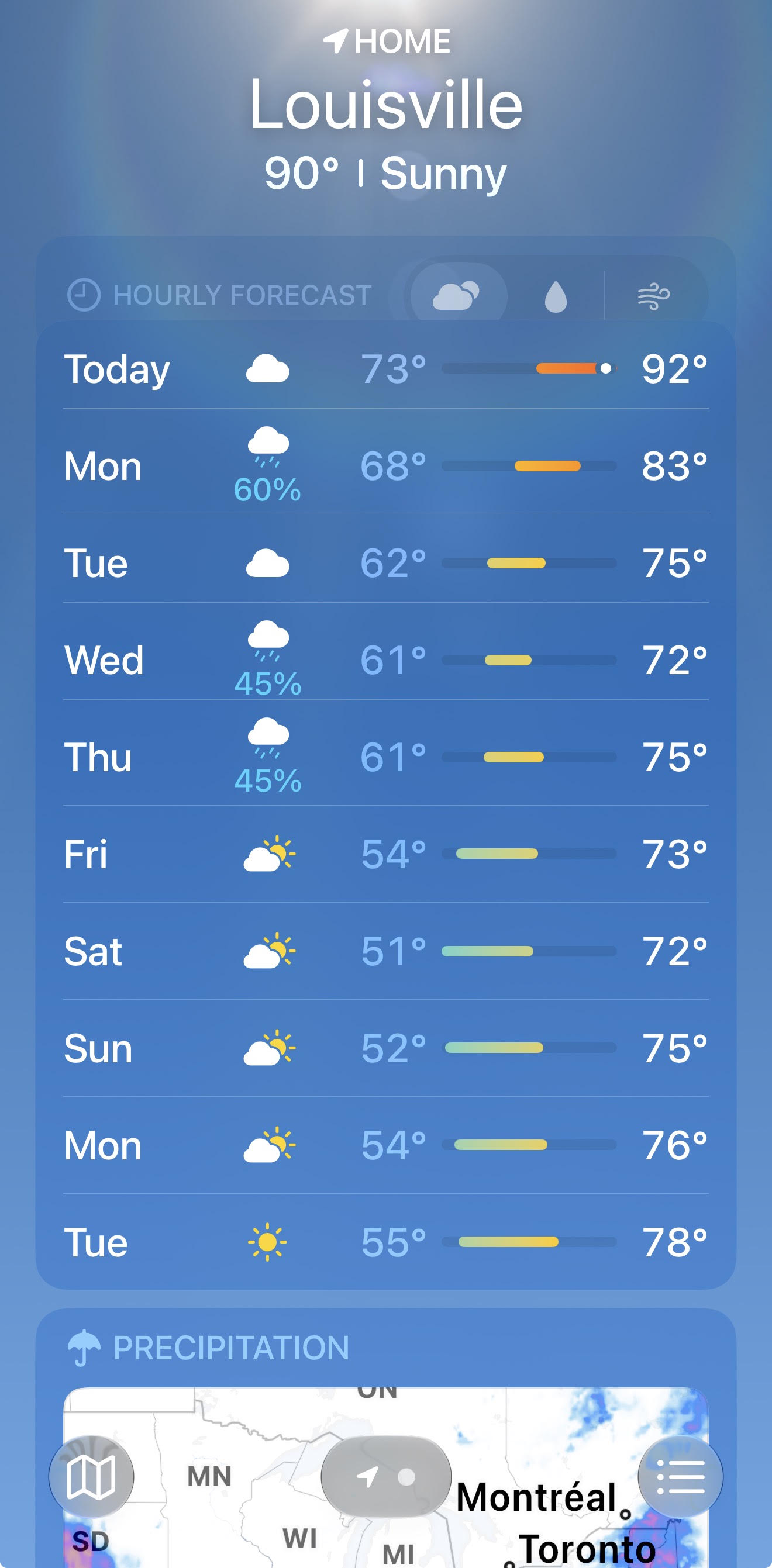
Task: Switch hourly forecast to wind view
Action: 654,296
